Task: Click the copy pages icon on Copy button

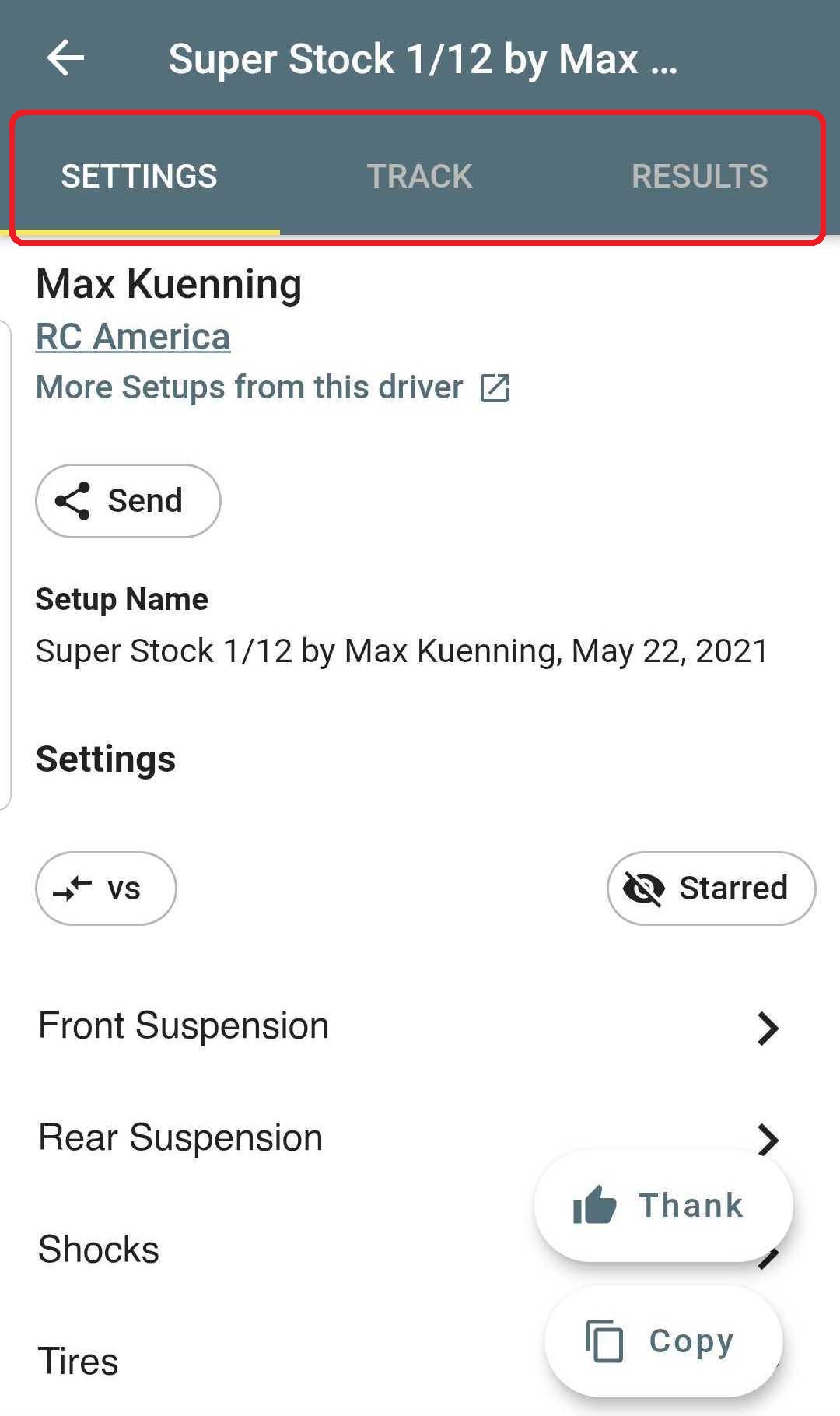Action: click(604, 1340)
